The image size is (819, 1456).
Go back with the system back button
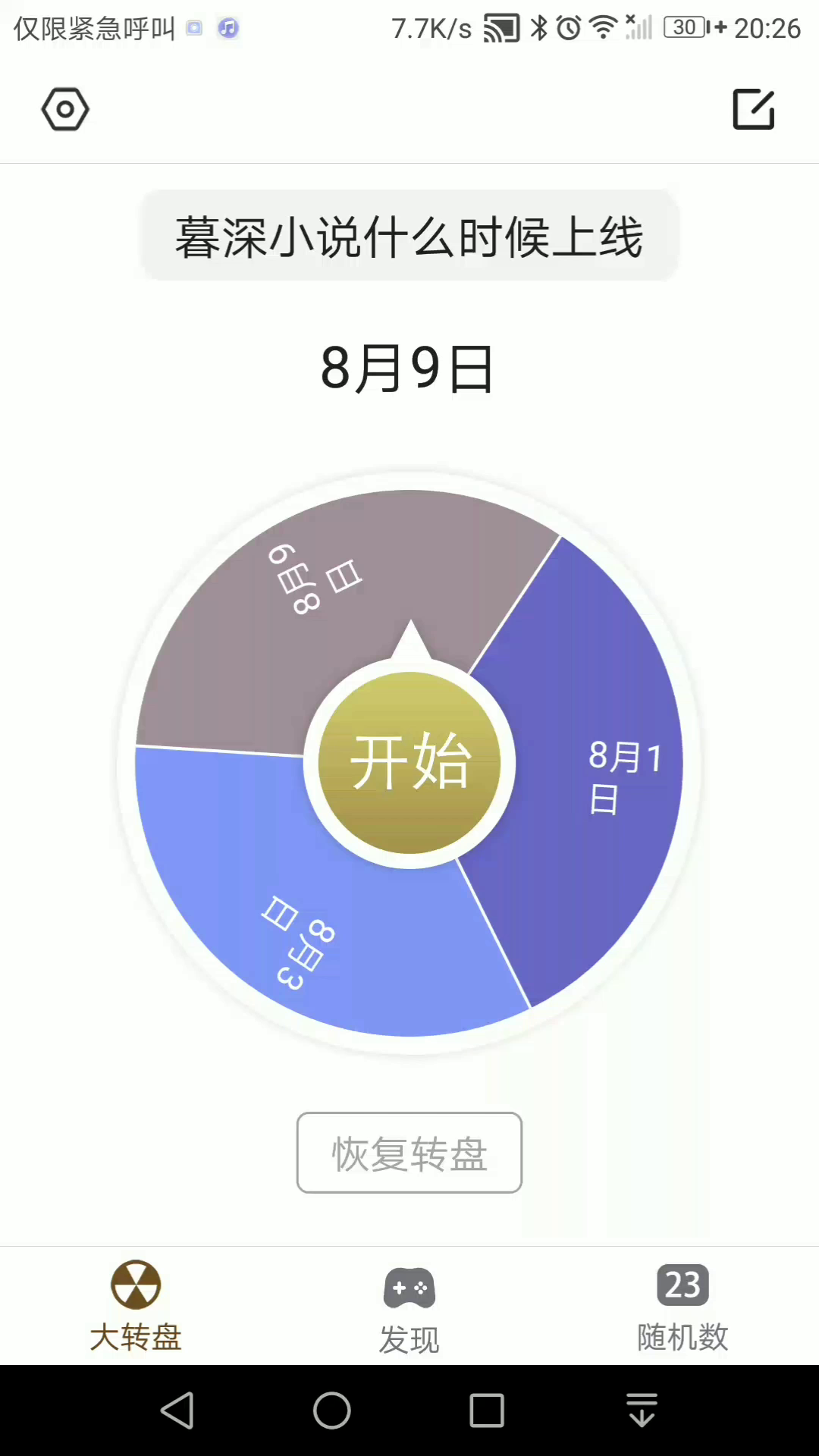coord(177,1410)
